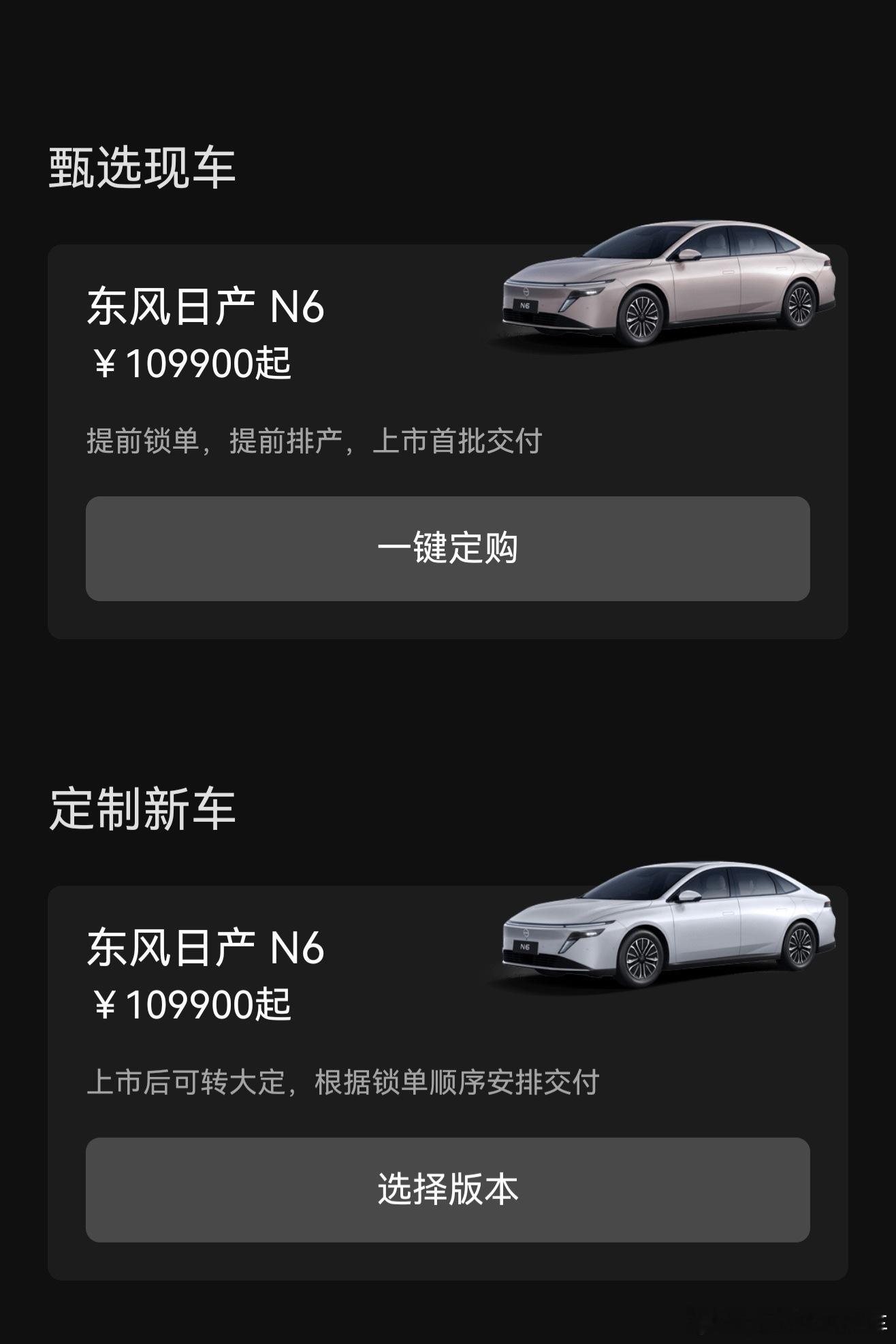Image resolution: width=896 pixels, height=1344 pixels.
Task: Click the 选择版本 button
Action: pyautogui.click(x=448, y=1185)
